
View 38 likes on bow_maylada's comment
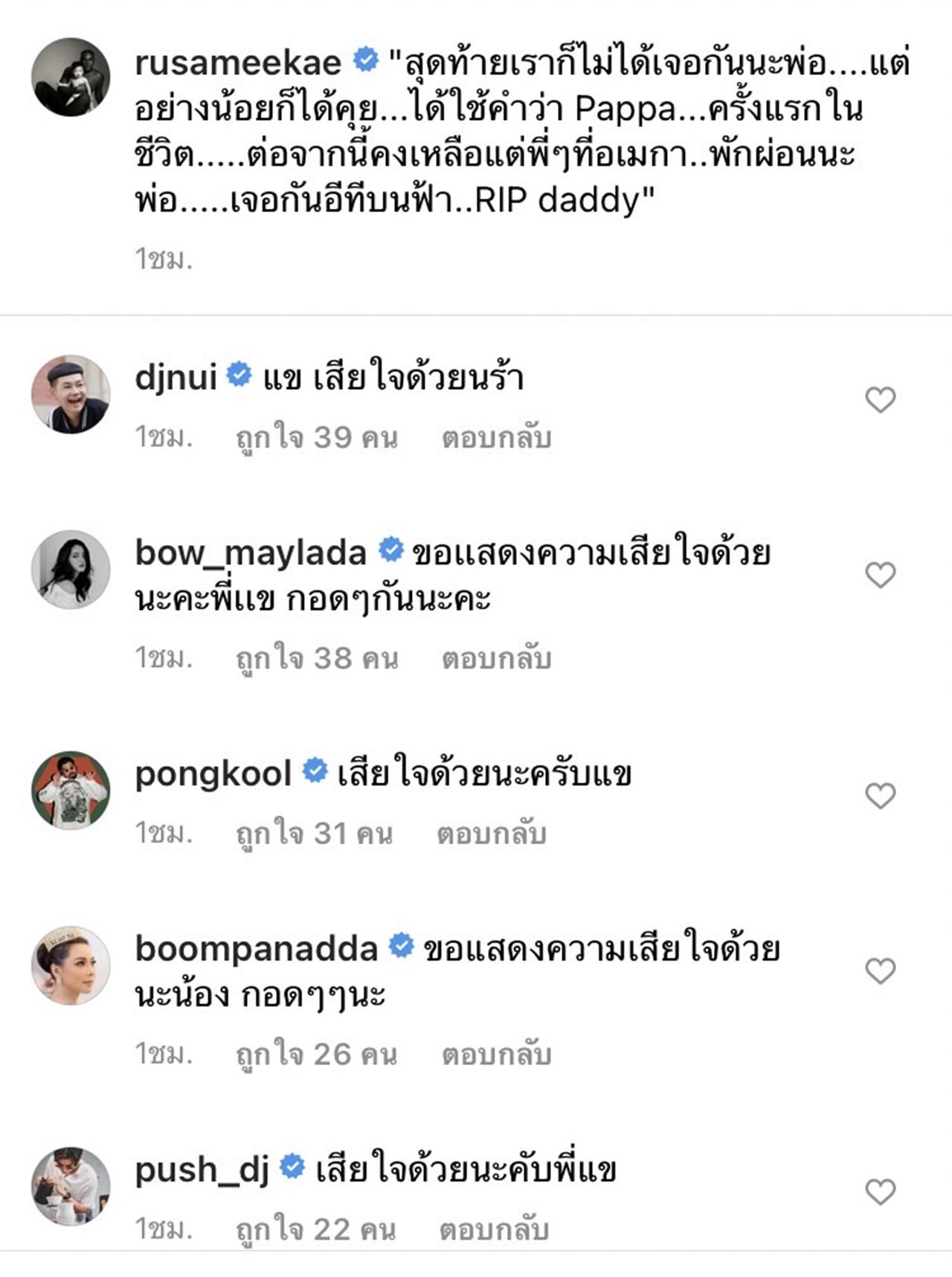pyautogui.click(x=317, y=659)
